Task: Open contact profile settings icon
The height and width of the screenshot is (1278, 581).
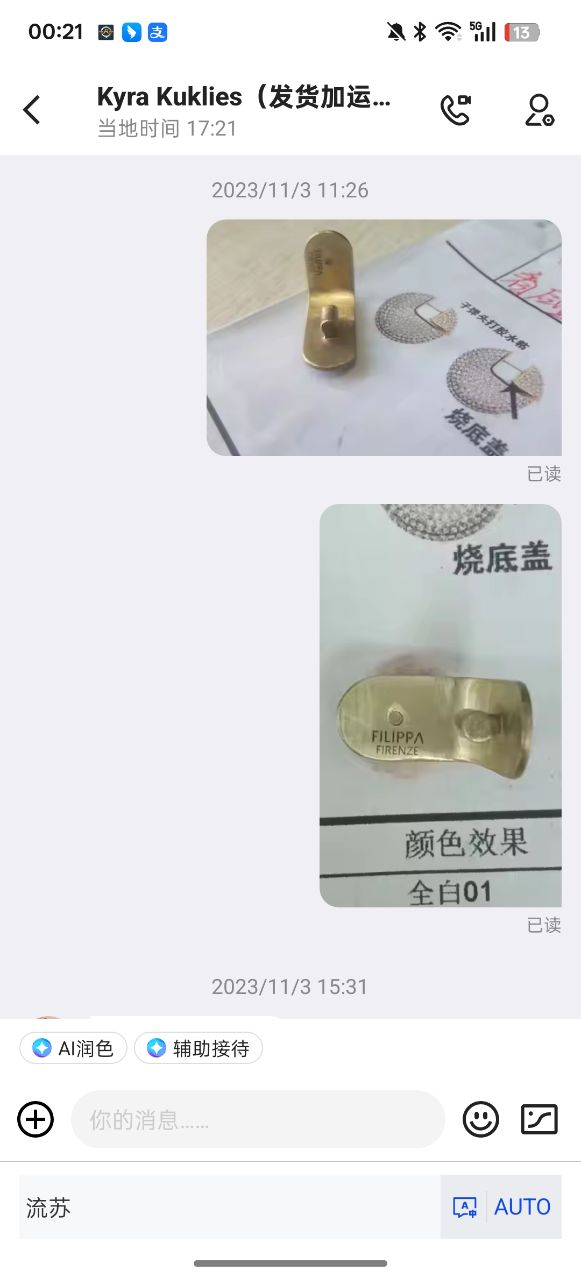Action: [x=539, y=110]
